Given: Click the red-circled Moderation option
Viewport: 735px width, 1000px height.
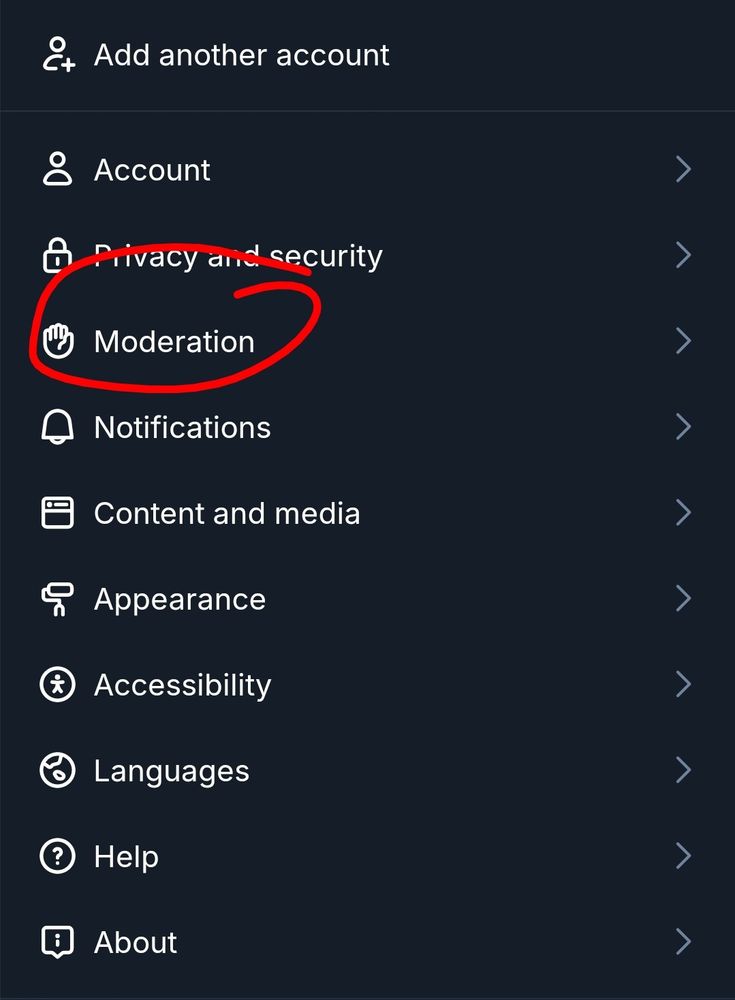Looking at the screenshot, I should [x=174, y=341].
